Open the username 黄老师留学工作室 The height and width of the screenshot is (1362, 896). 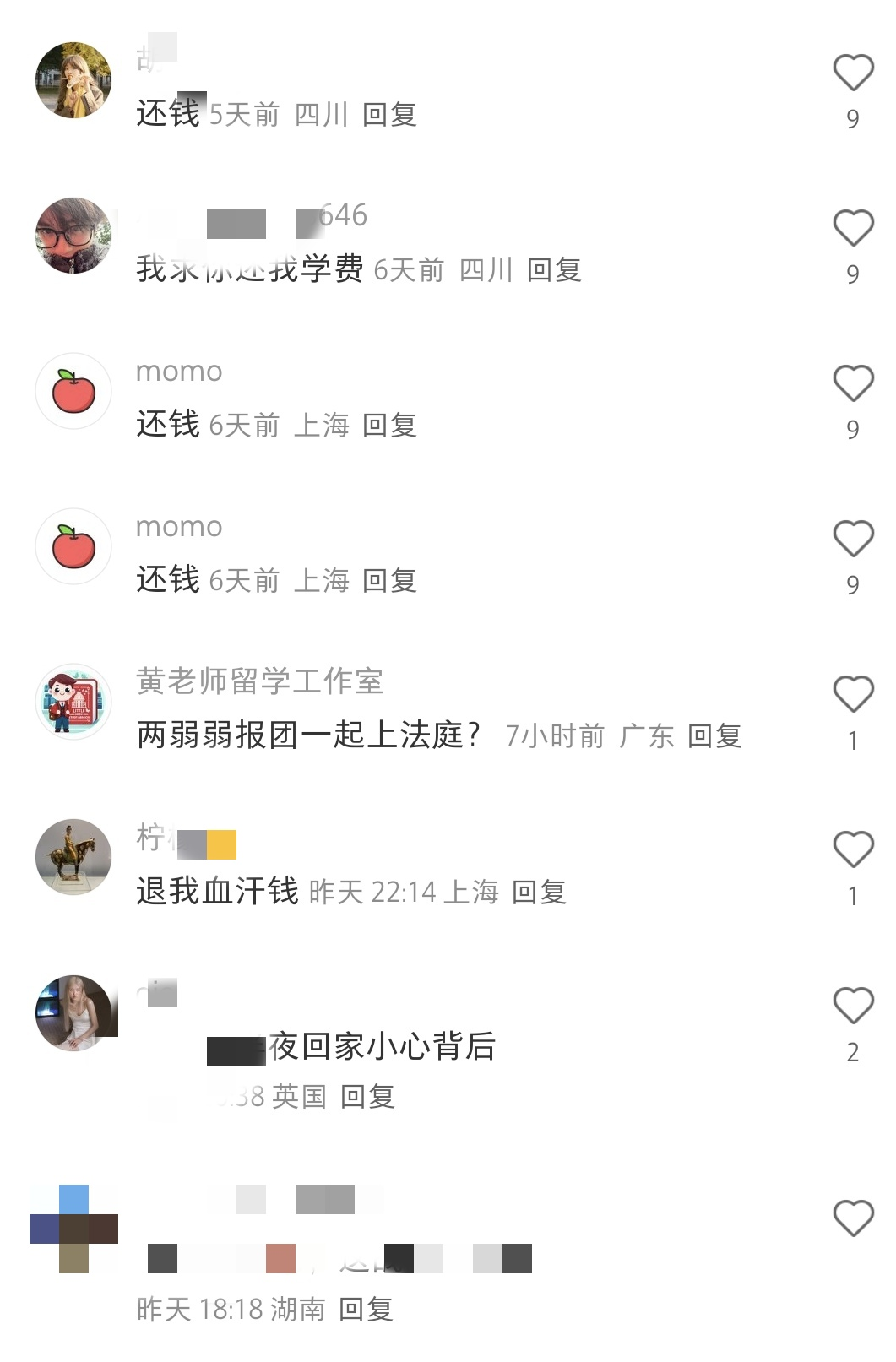(260, 681)
